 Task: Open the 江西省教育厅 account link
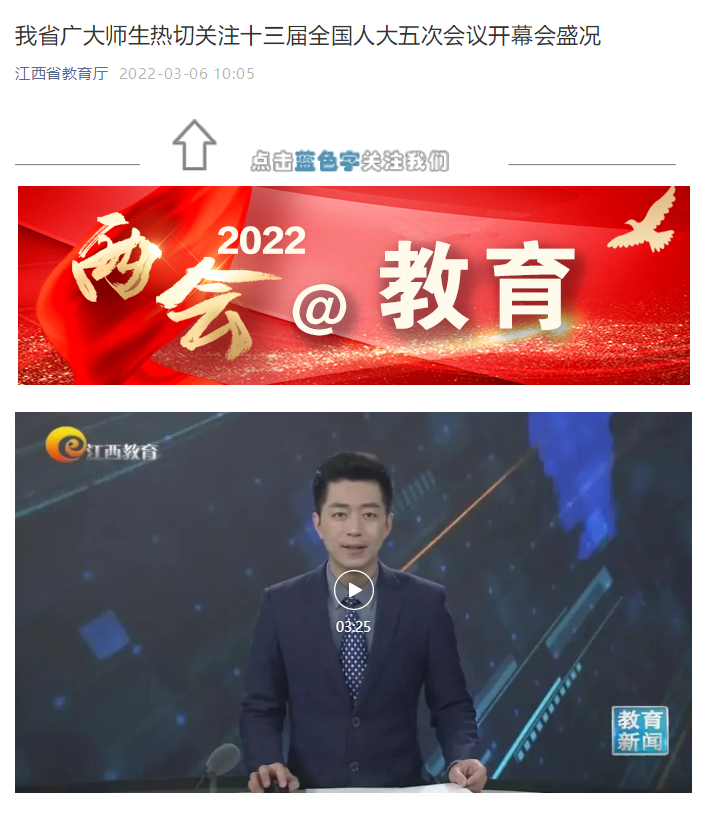[61, 73]
